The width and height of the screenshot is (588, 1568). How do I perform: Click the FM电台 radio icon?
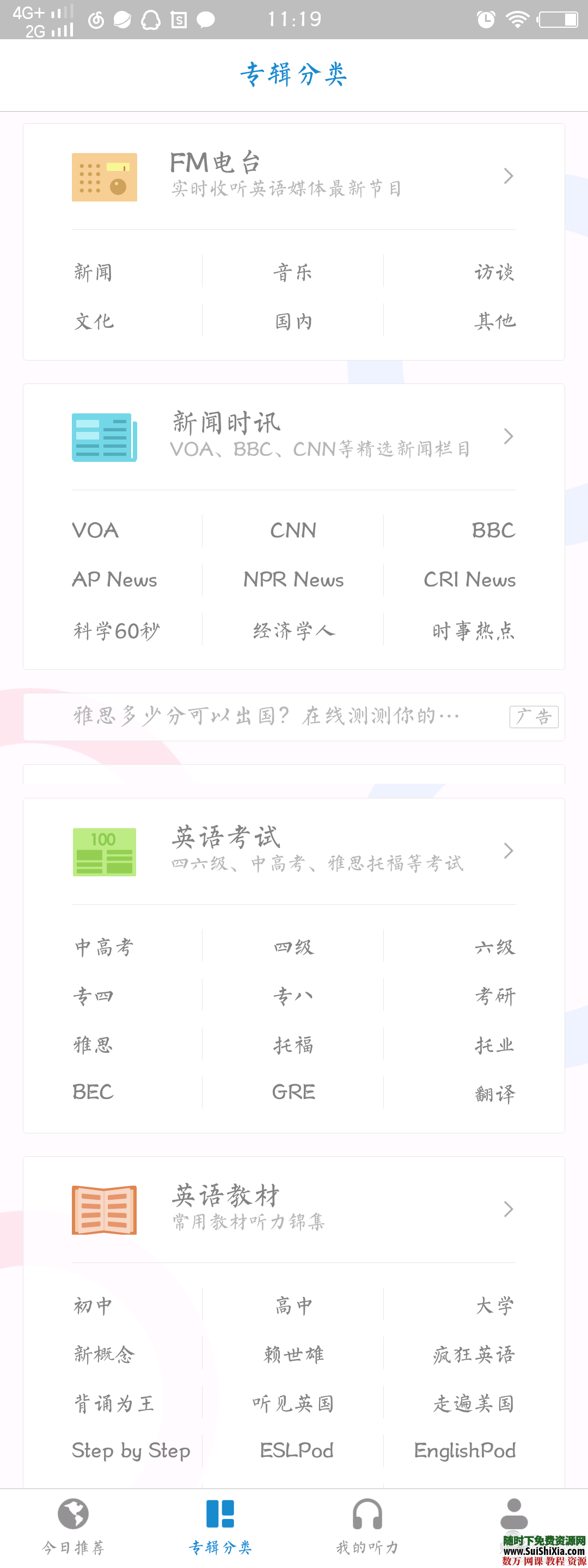(105, 177)
